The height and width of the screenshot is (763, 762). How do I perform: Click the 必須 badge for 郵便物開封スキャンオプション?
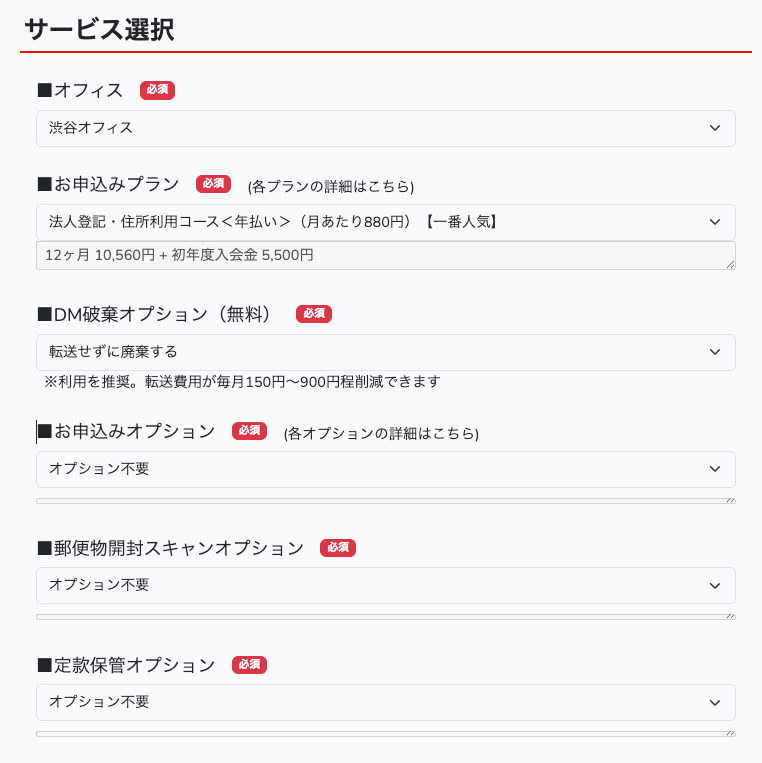coord(337,548)
